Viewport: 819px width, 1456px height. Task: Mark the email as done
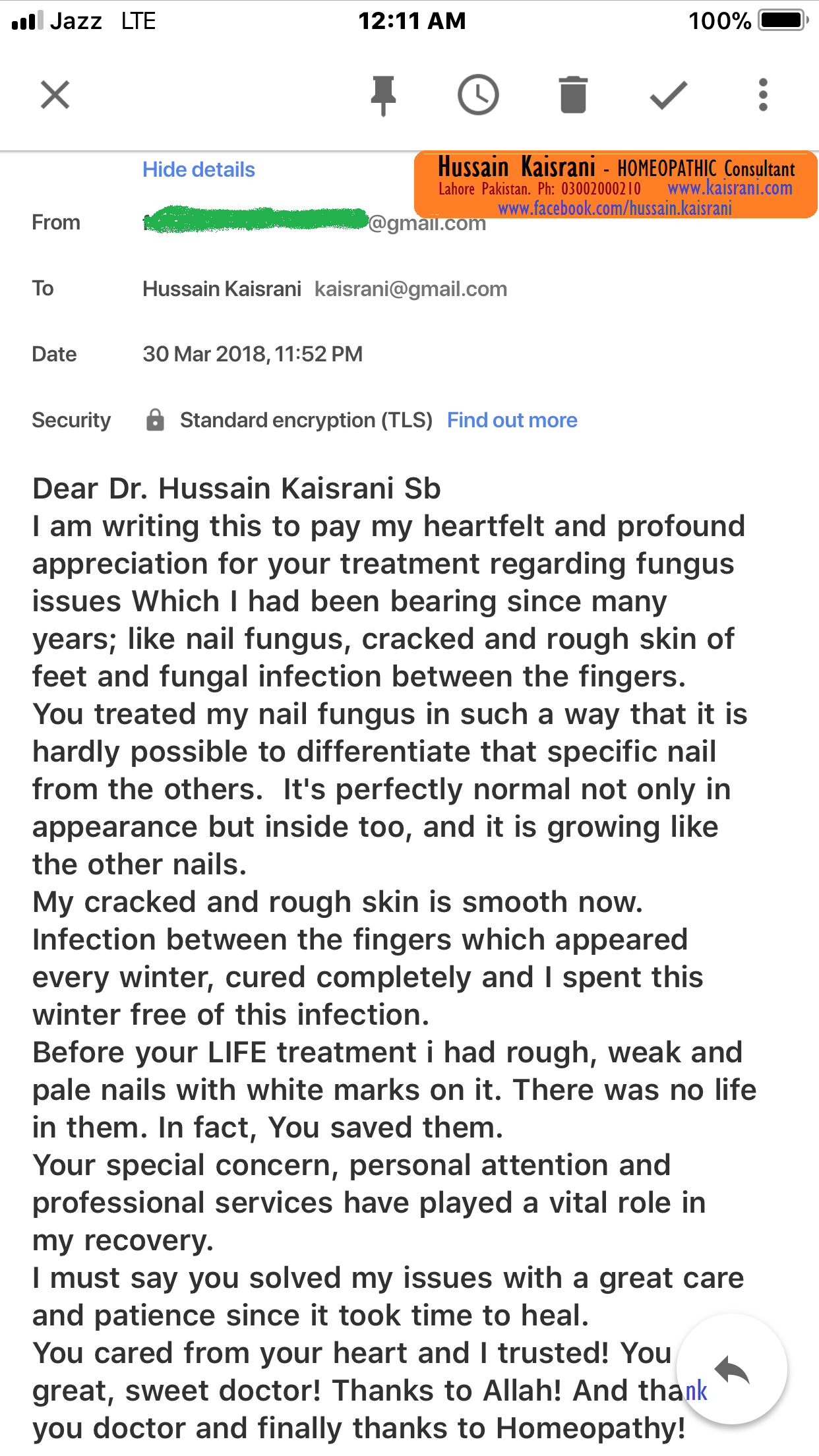668,96
